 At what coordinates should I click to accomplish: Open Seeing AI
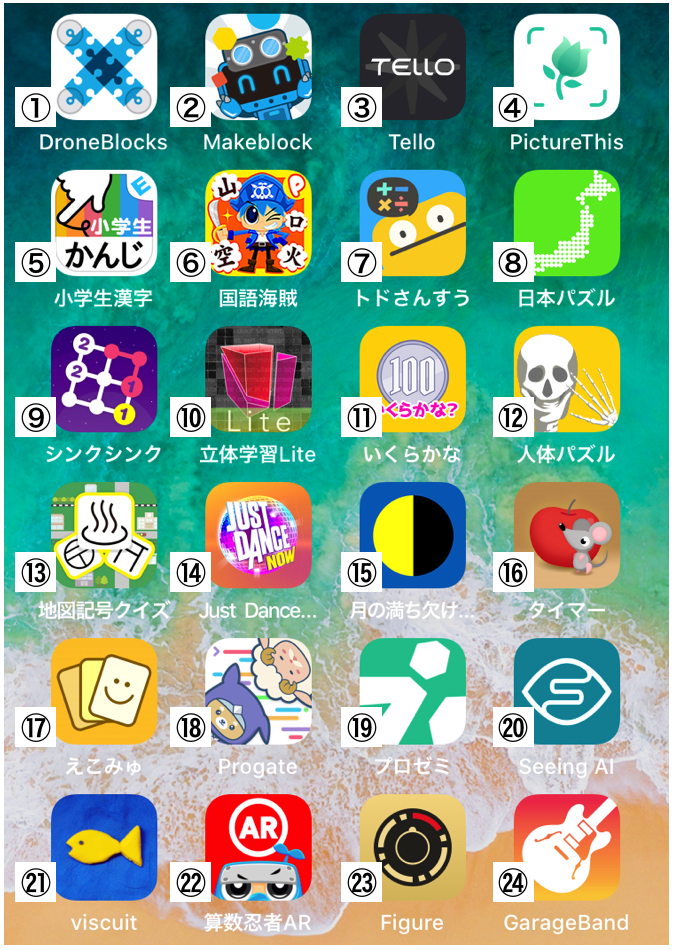click(x=567, y=691)
